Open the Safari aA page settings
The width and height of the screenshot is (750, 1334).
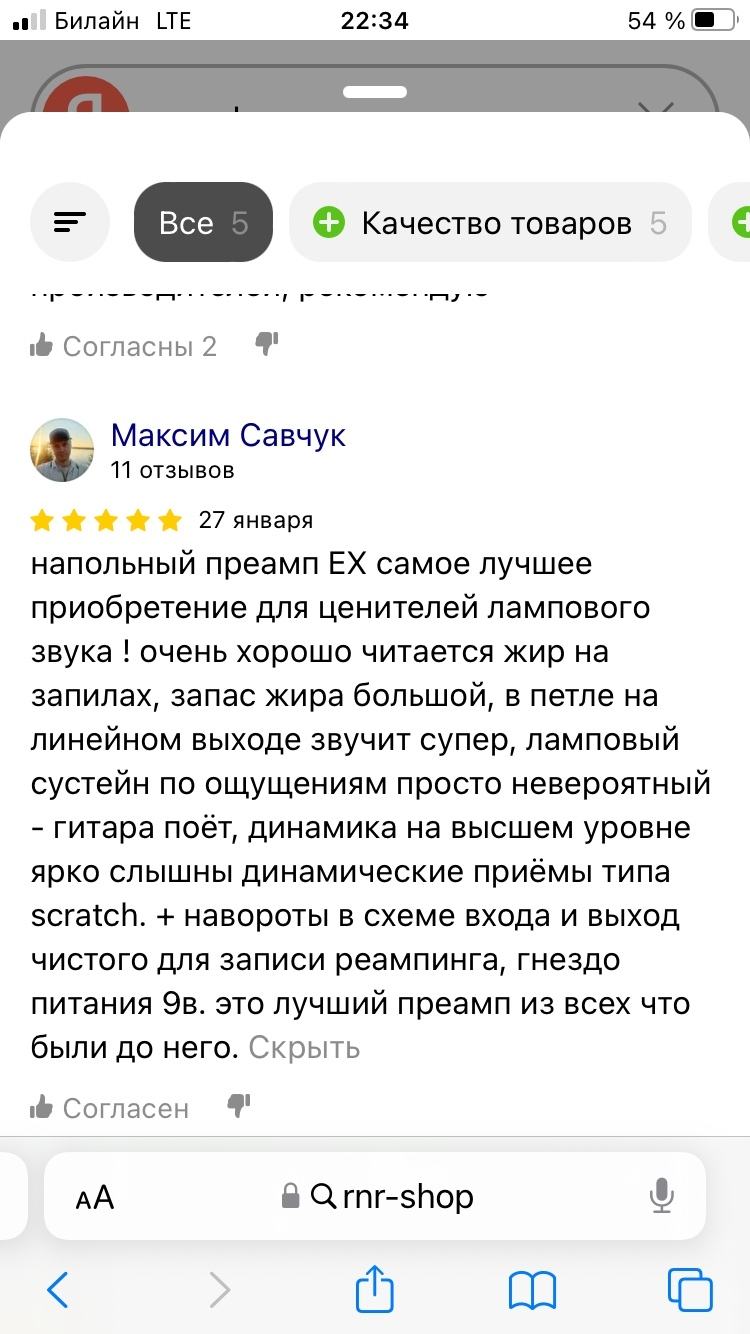click(x=96, y=1196)
